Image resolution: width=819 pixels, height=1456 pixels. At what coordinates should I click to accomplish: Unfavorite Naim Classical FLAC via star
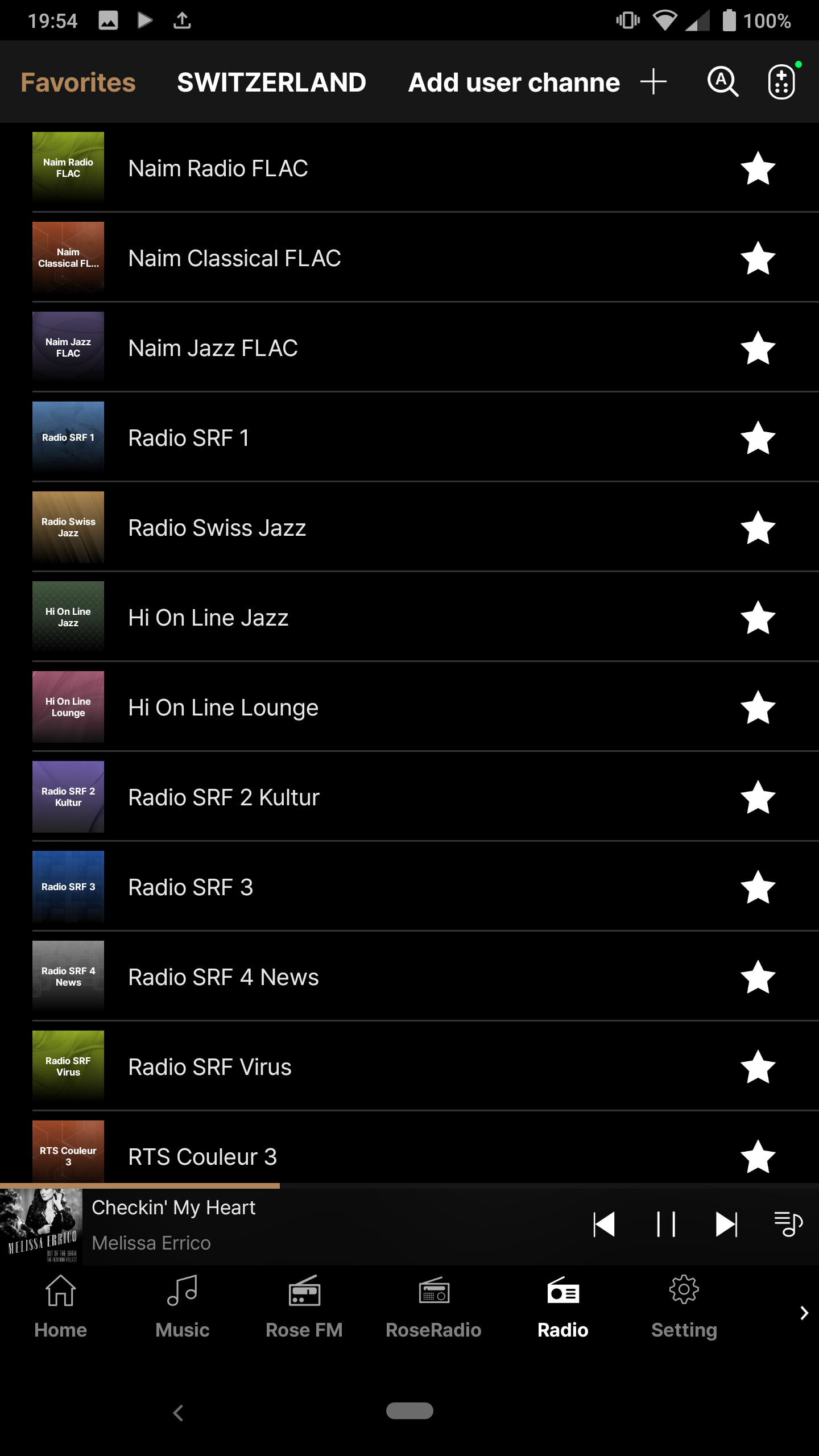coord(758,258)
